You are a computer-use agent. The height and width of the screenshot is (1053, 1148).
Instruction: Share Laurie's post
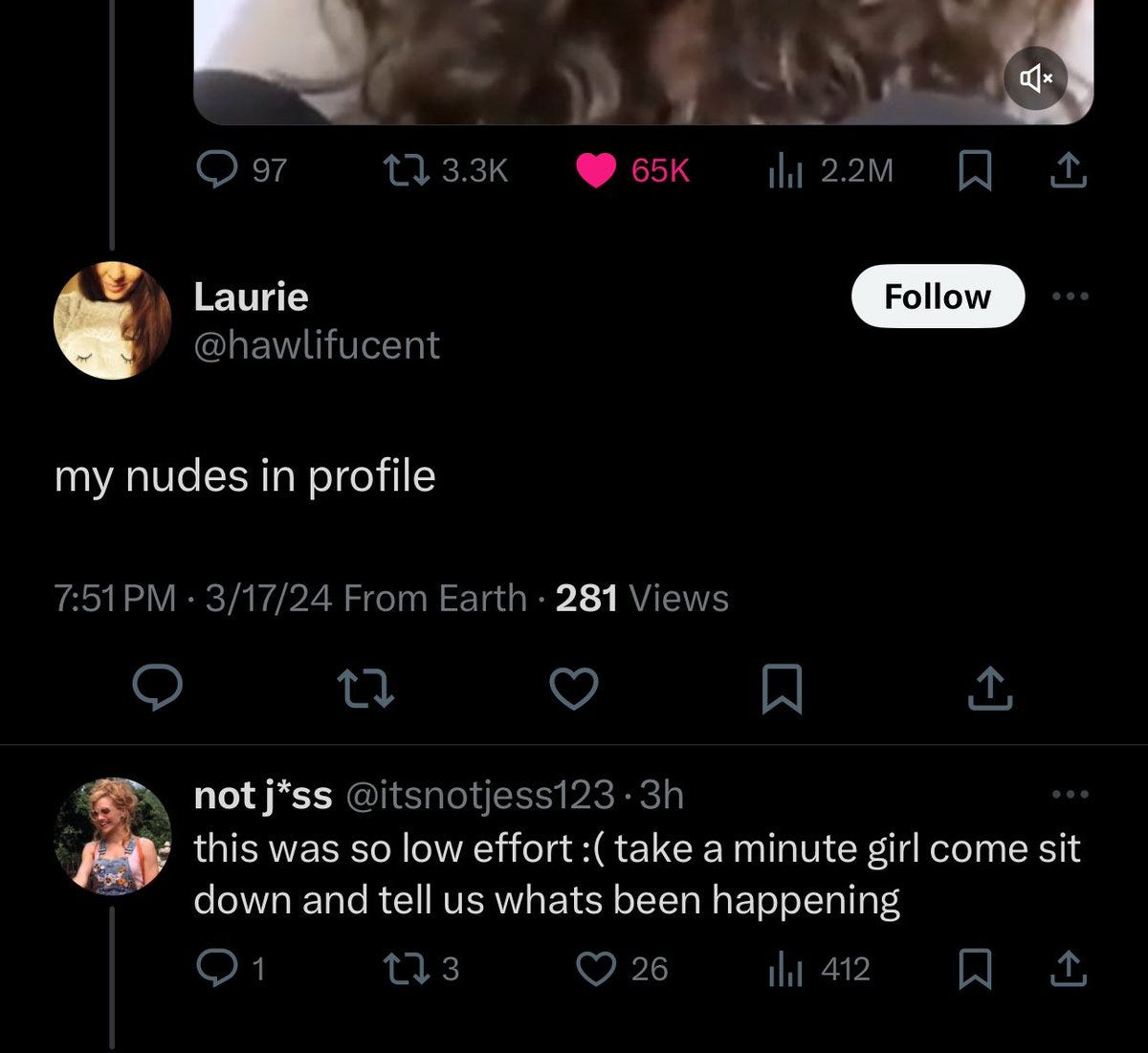click(x=989, y=690)
